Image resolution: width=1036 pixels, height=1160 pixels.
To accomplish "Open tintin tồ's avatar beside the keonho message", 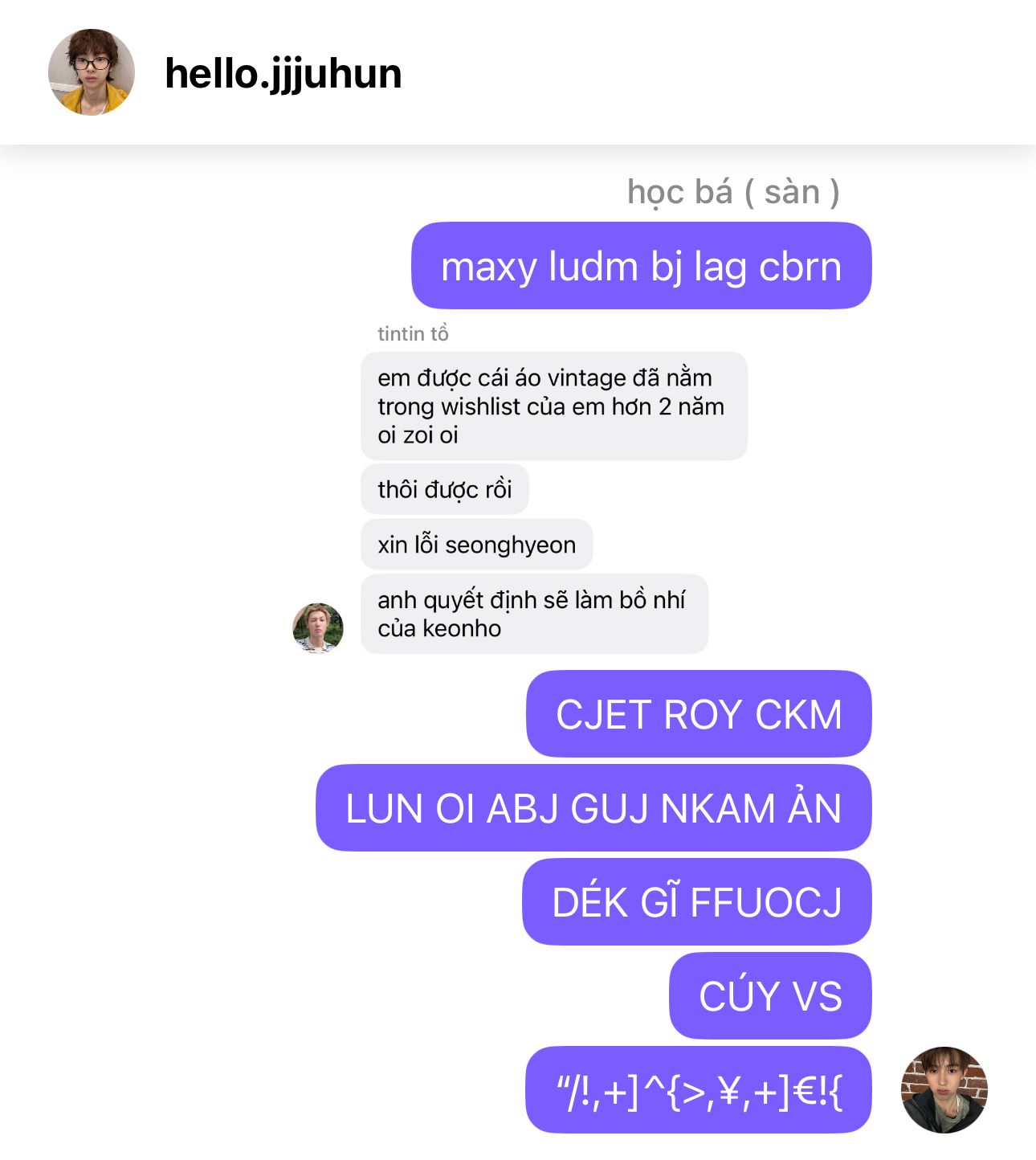I will 318,628.
